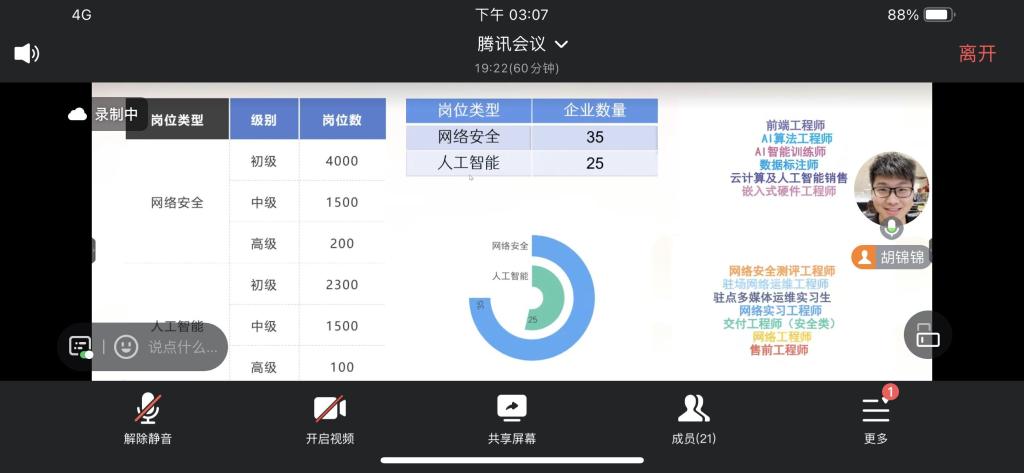Image resolution: width=1024 pixels, height=473 pixels.
Task: Expand the 腾讯会议 meeting info dropdown
Action: point(523,44)
